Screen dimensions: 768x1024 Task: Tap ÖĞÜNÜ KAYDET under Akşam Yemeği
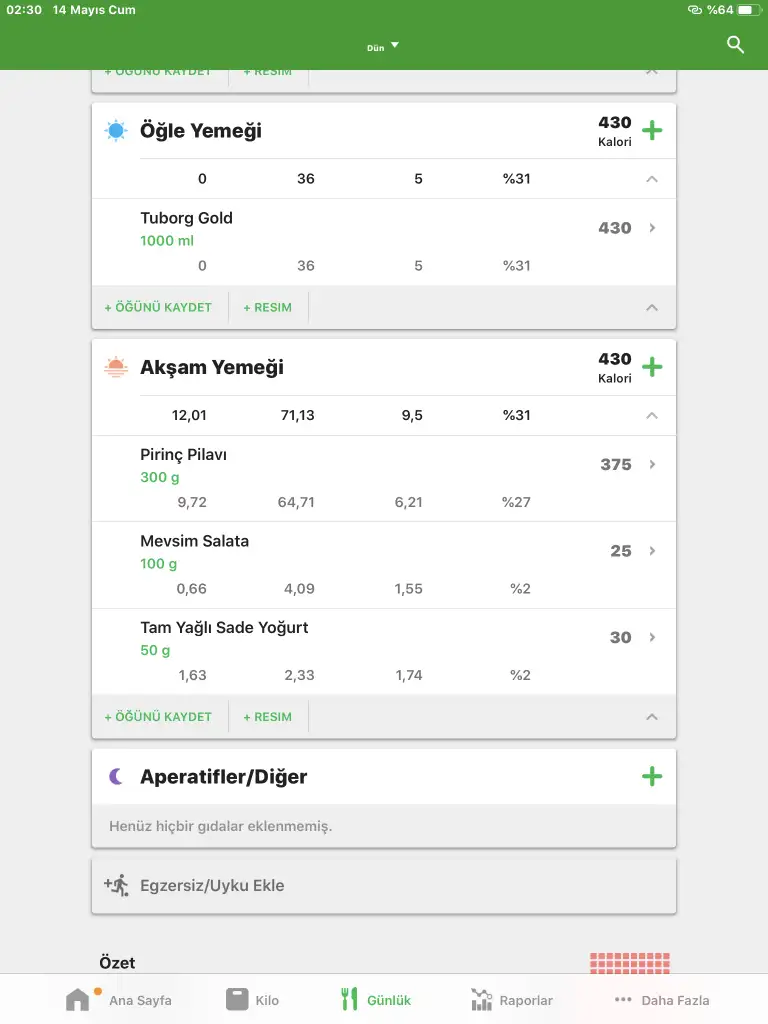coord(158,717)
